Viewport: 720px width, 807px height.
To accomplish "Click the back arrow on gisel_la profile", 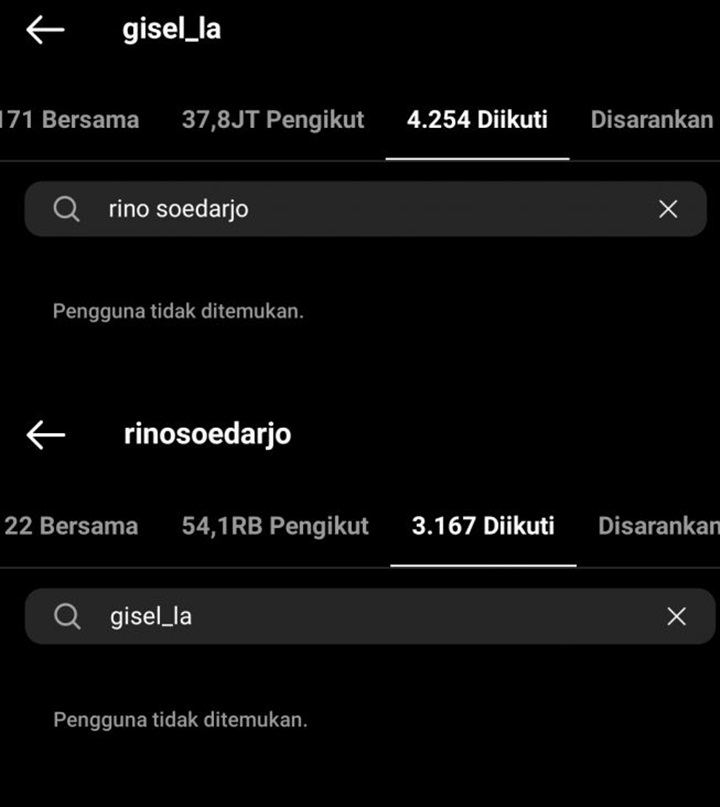I will 44,29.
